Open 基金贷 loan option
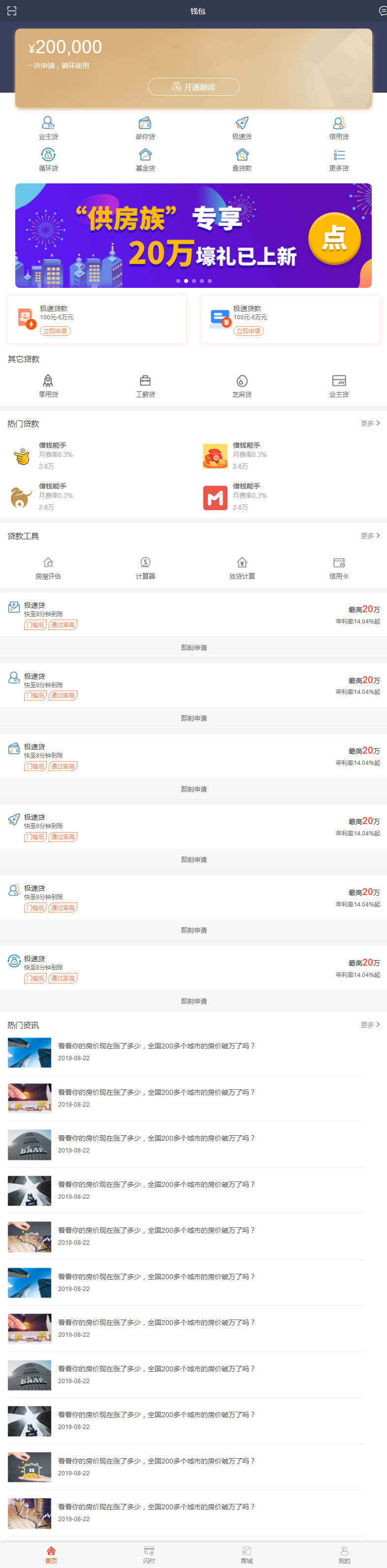Screen dimensions: 387x1568 (145, 160)
